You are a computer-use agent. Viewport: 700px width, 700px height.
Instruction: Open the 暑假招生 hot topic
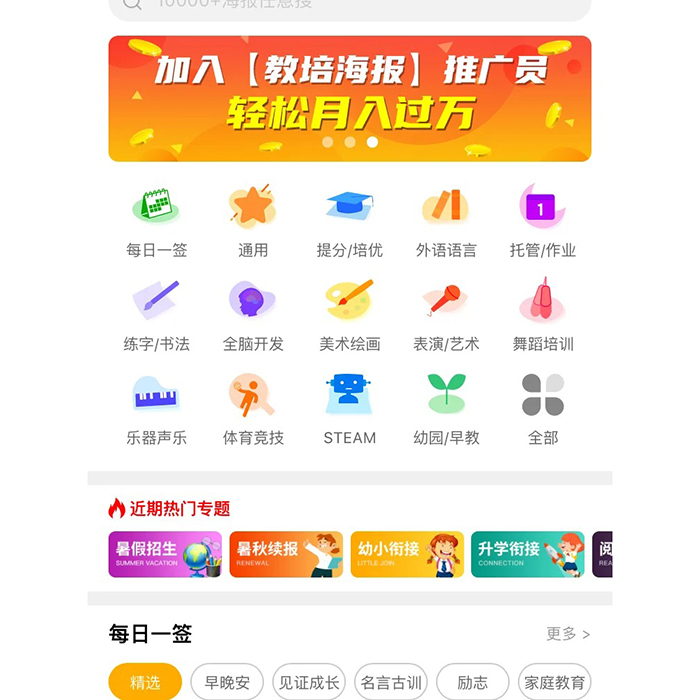(165, 554)
